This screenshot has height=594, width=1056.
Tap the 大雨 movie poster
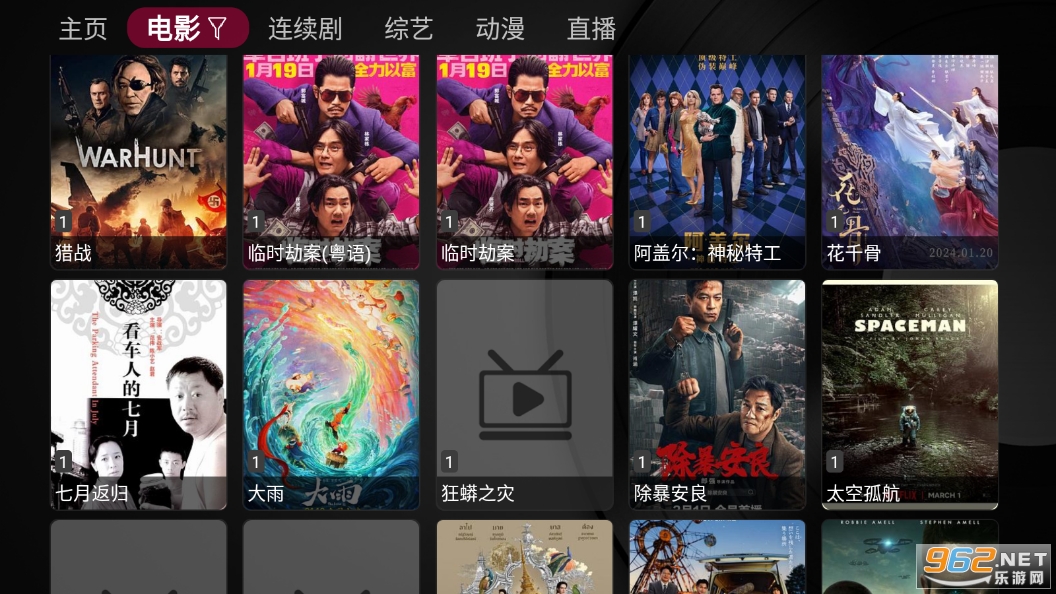(x=331, y=395)
